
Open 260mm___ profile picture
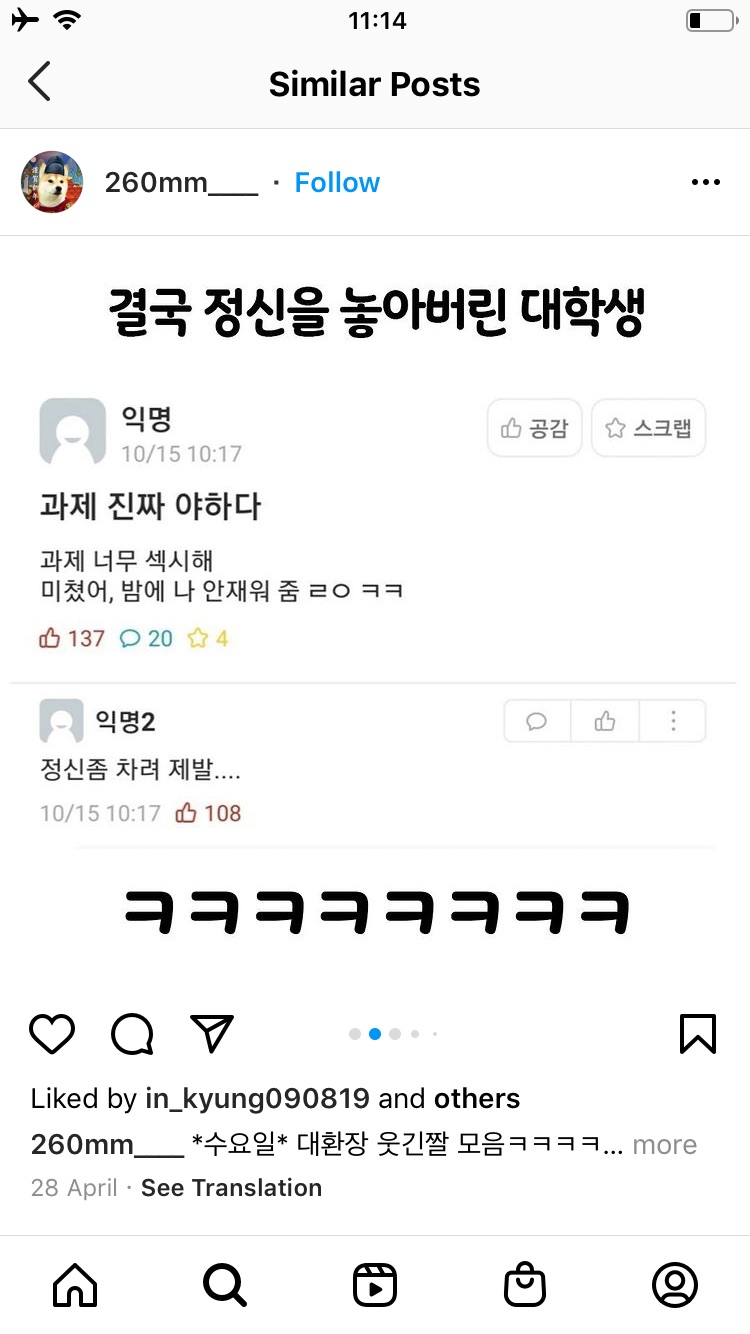(x=51, y=182)
